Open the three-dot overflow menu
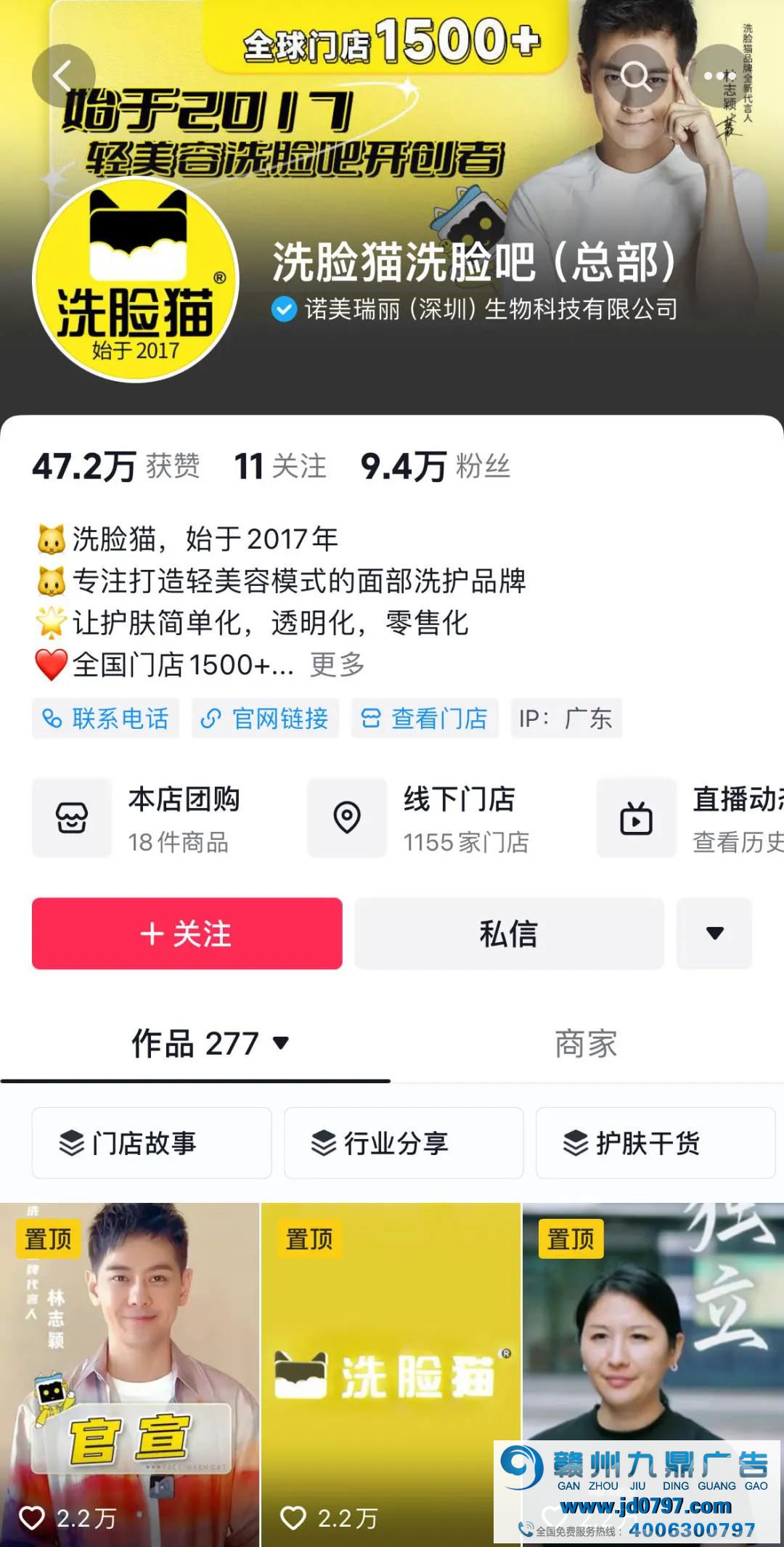Image resolution: width=784 pixels, height=1547 pixels. pos(719,75)
